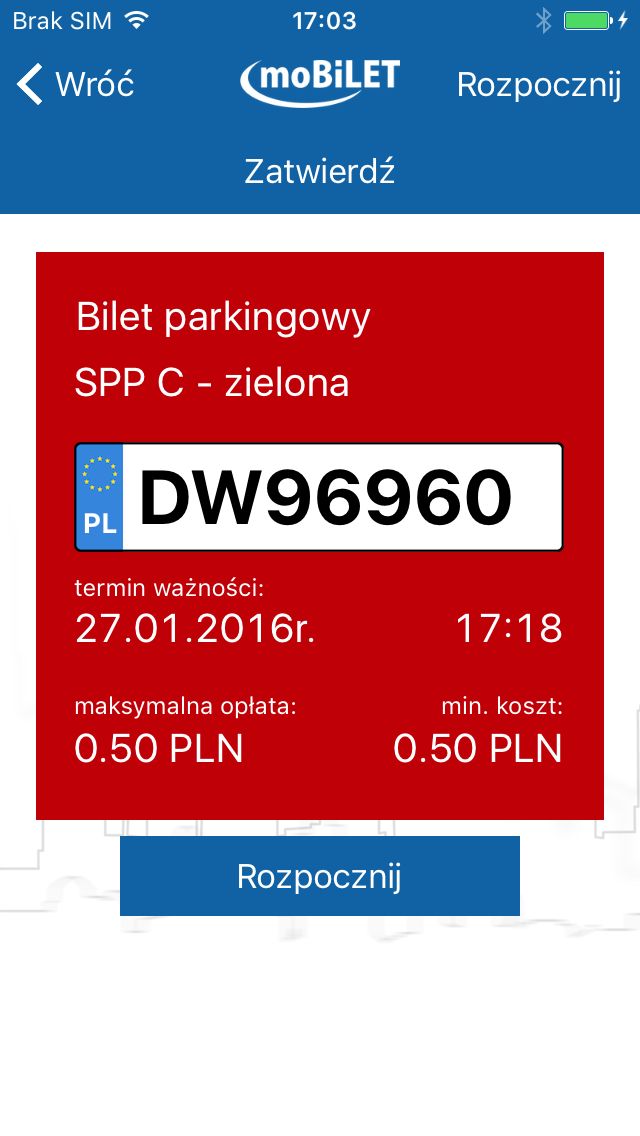Tap Rozpocznij in the top bar
Screen dimensions: 640x1136
point(539,85)
